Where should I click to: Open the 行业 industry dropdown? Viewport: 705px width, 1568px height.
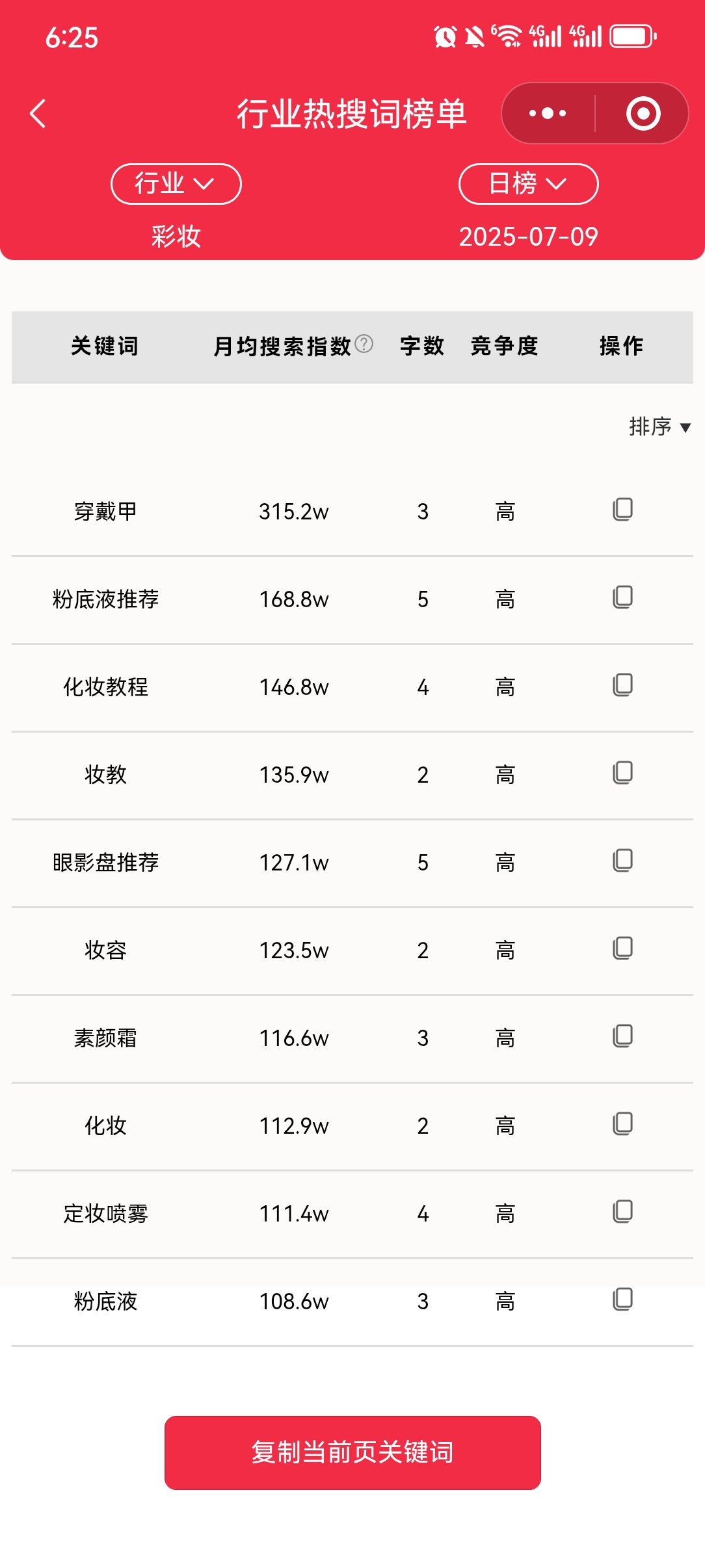point(176,184)
